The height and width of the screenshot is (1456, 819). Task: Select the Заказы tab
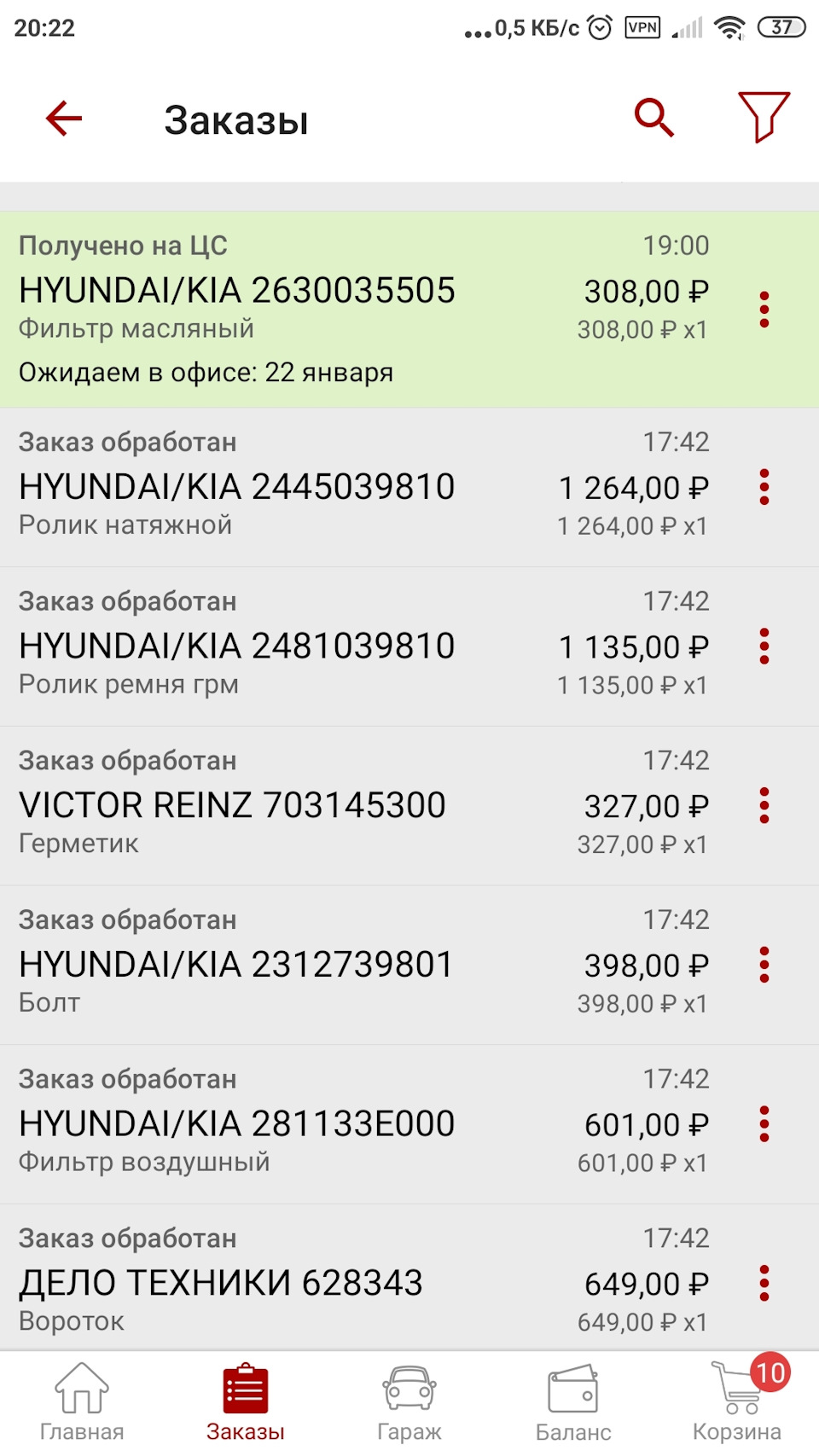(246, 1402)
